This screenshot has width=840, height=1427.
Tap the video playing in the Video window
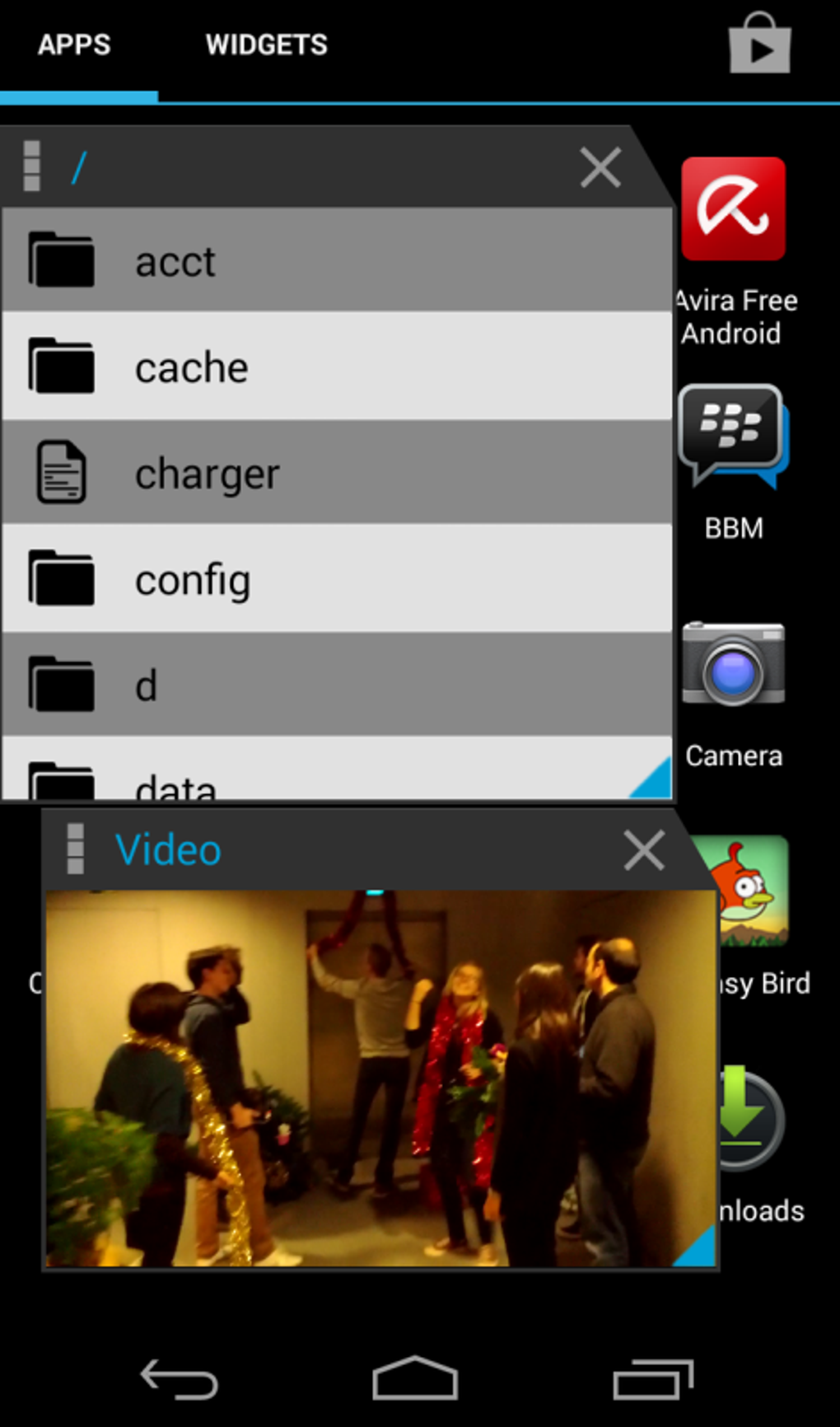(380, 1078)
